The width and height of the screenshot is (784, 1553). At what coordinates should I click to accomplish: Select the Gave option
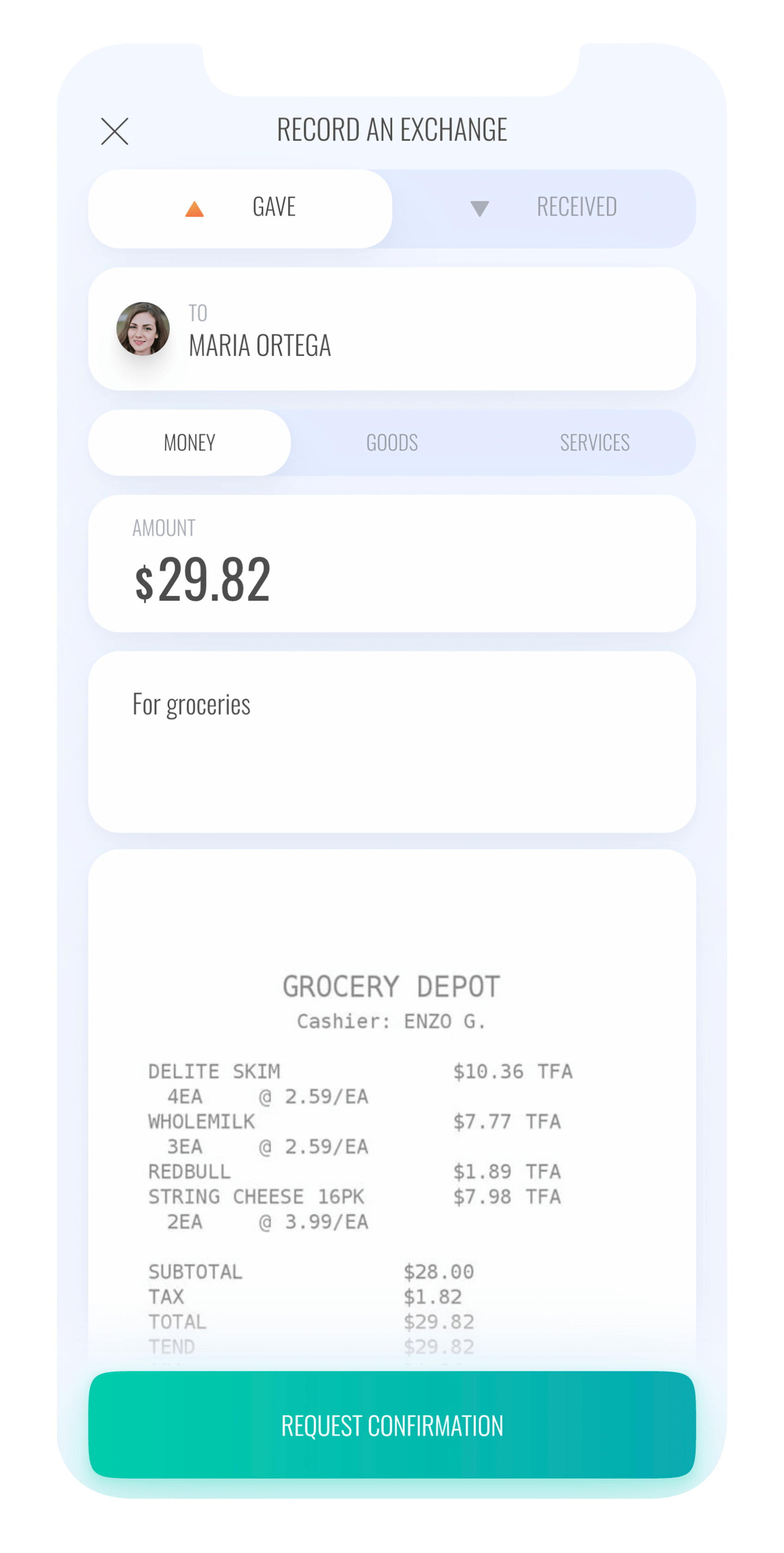pos(241,208)
